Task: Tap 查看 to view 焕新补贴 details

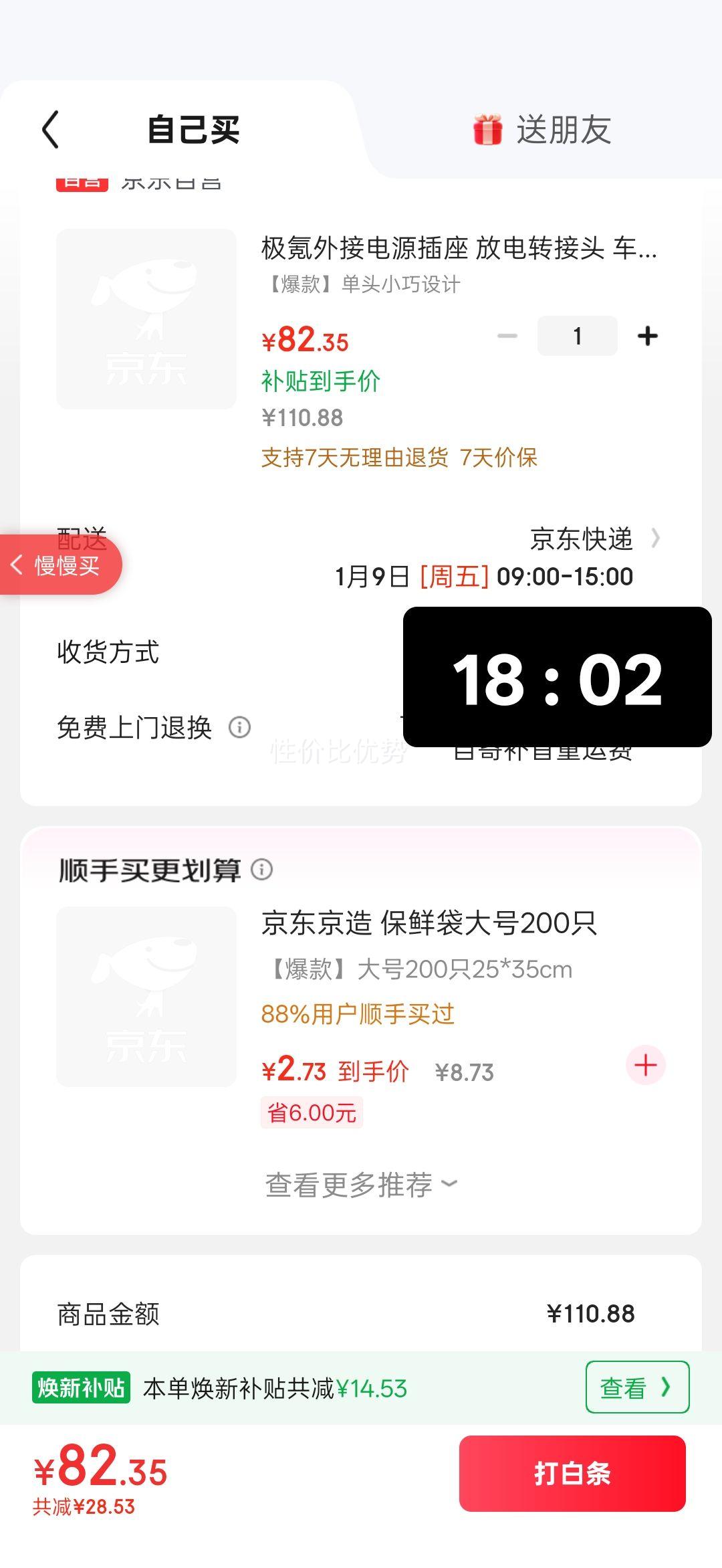Action: [x=636, y=1388]
